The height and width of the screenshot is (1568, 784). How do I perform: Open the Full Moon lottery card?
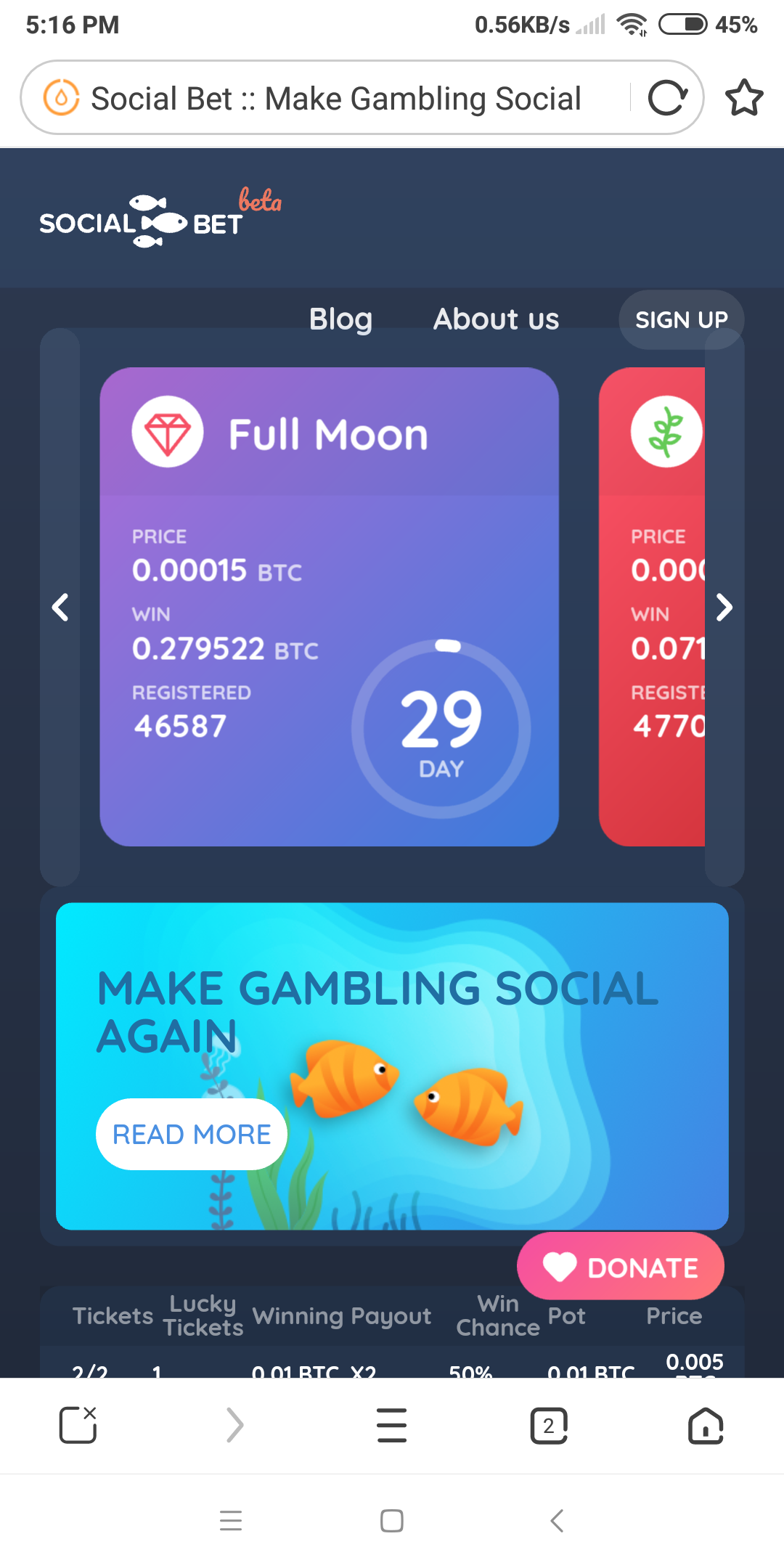coord(329,606)
